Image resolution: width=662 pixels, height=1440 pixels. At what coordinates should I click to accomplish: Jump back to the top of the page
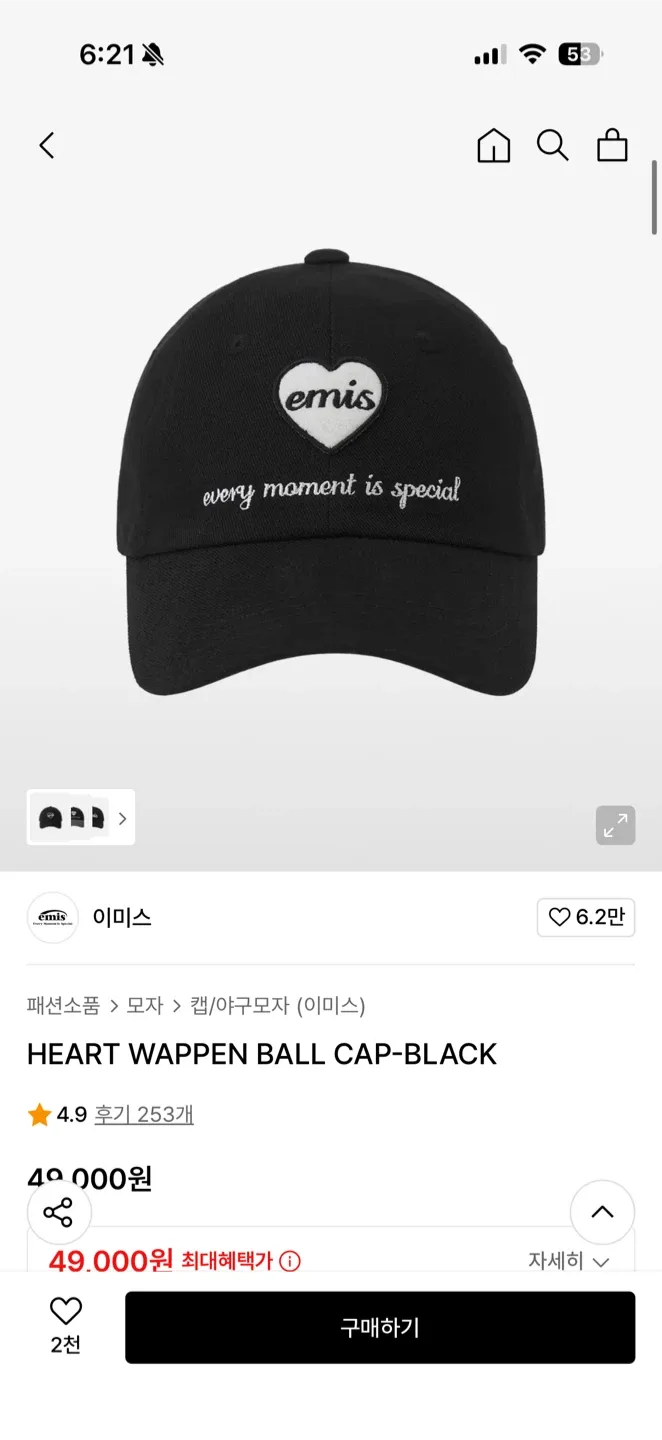[x=602, y=1212]
